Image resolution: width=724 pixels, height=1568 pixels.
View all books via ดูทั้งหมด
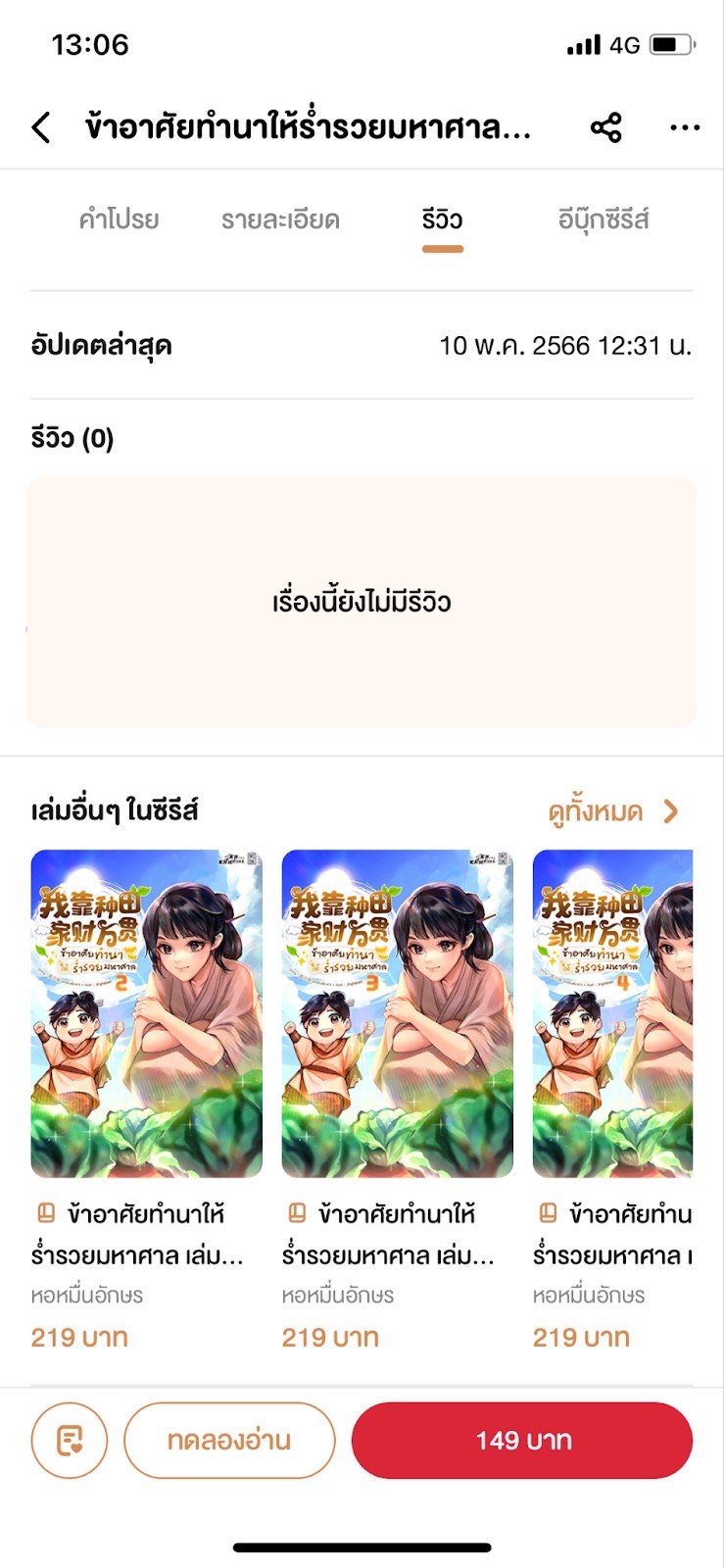point(612,811)
